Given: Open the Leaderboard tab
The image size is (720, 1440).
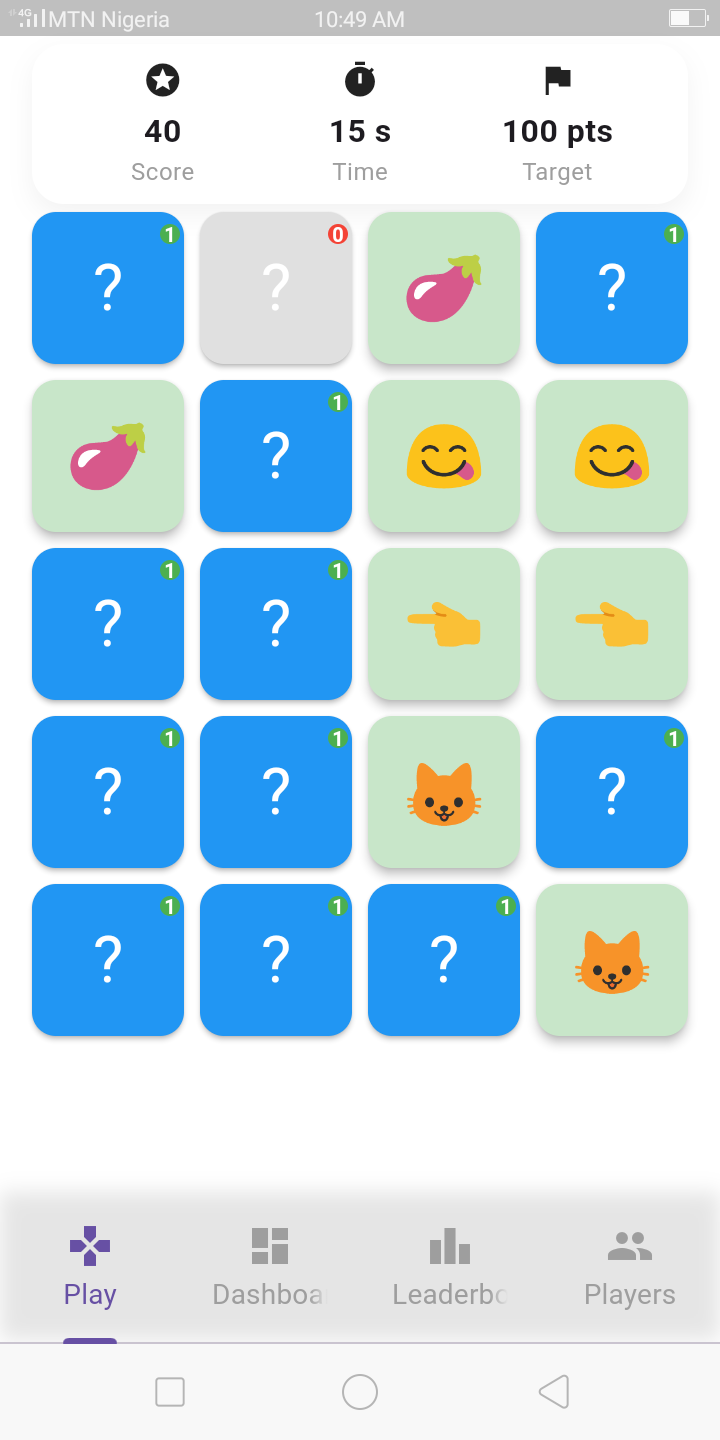Looking at the screenshot, I should point(450,1267).
